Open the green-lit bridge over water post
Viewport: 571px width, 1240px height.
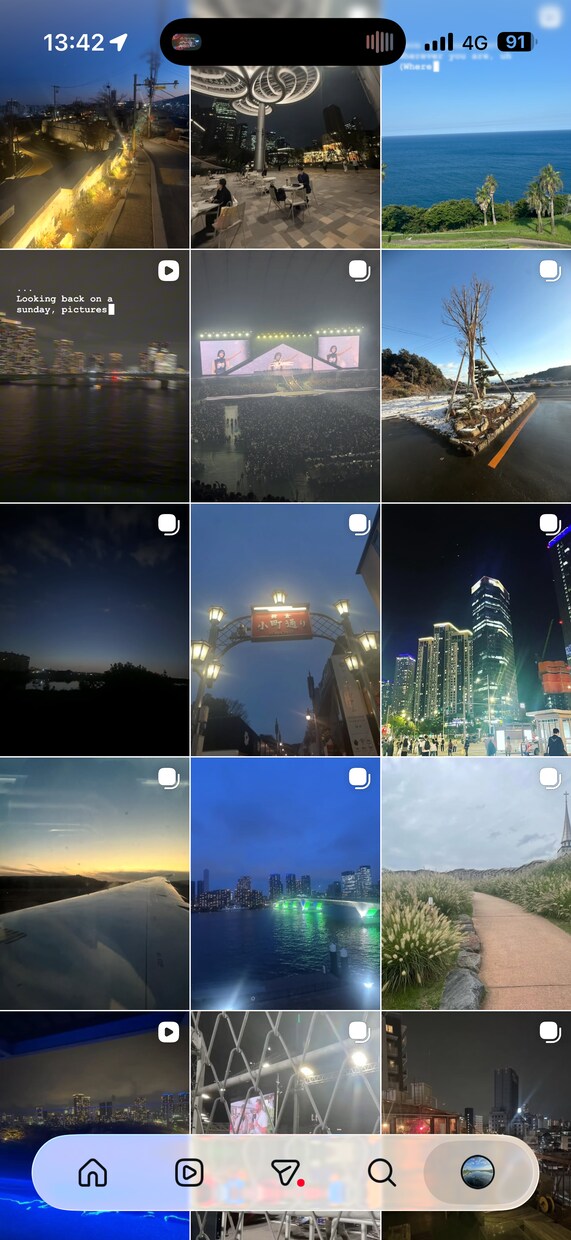point(285,884)
